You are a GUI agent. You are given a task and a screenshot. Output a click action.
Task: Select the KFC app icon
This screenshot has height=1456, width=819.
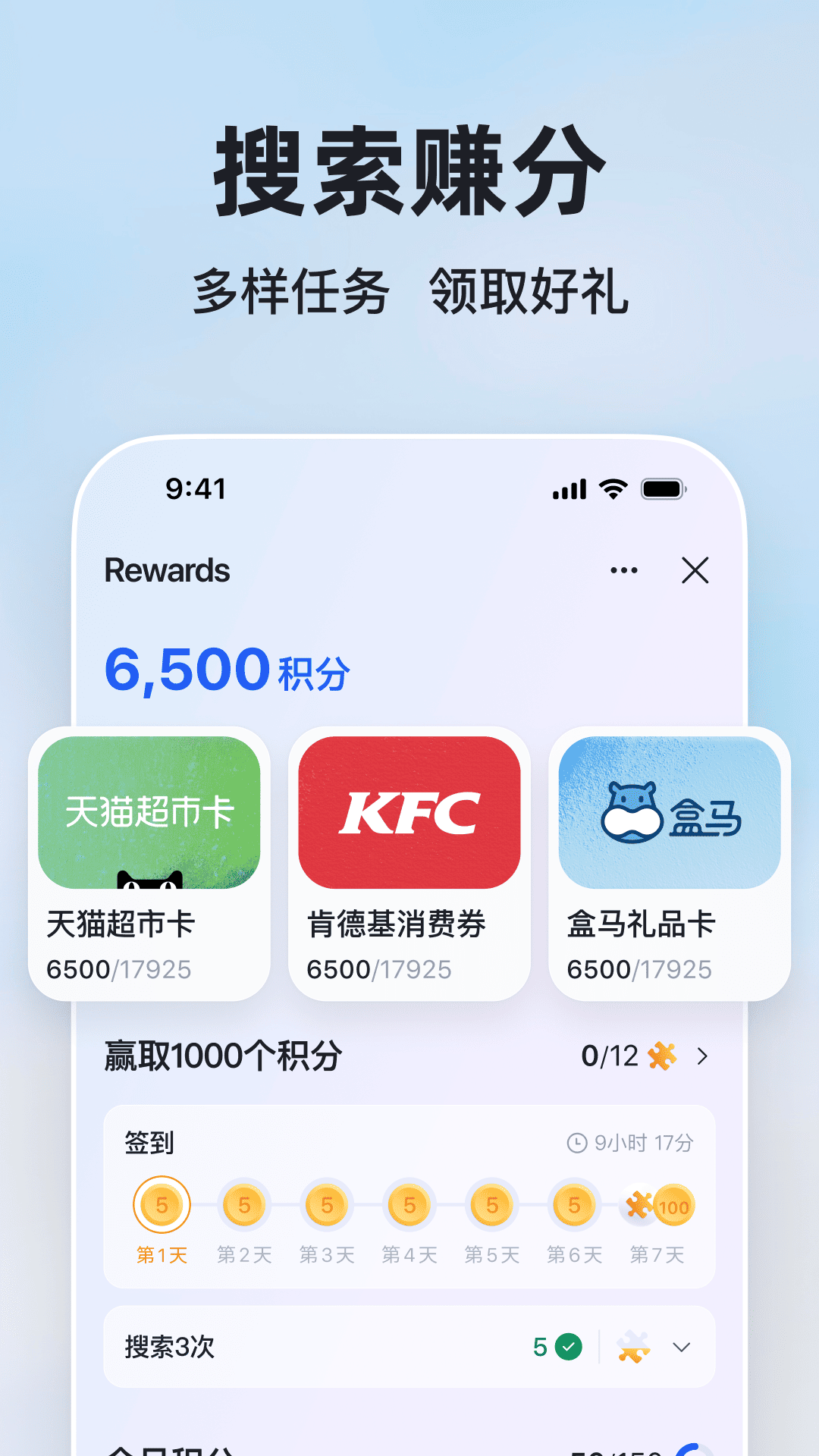[x=409, y=814]
